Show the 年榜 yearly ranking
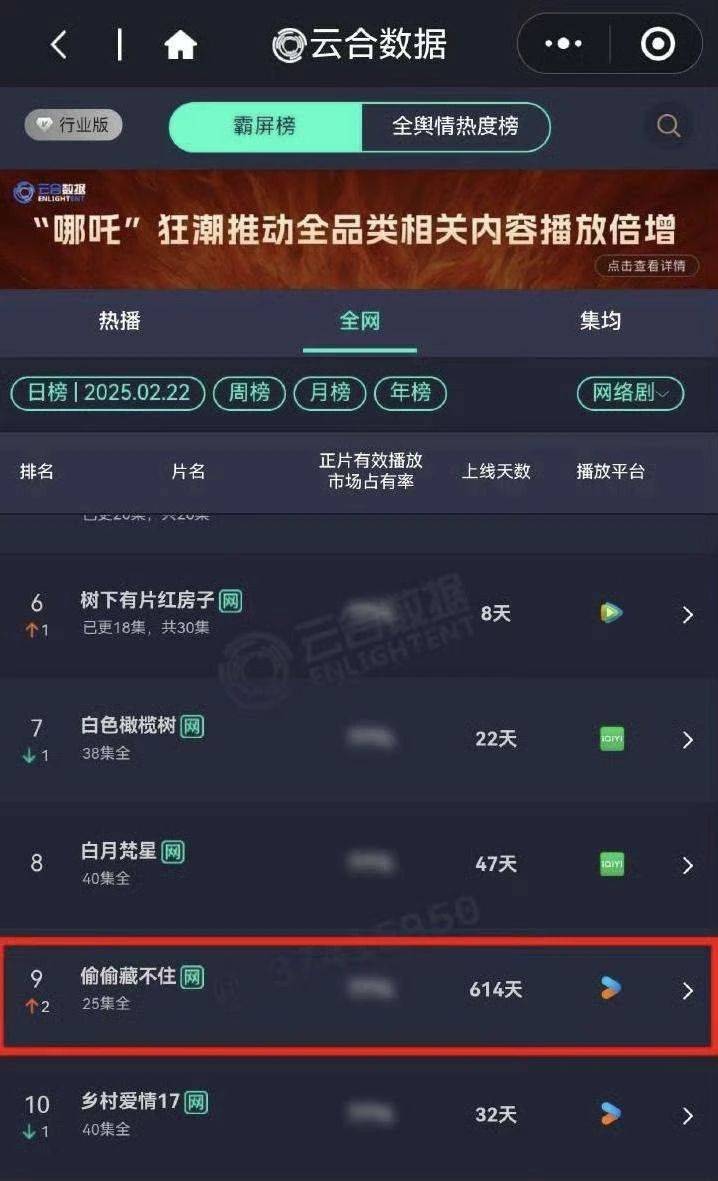Image resolution: width=718 pixels, height=1181 pixels. coord(410,392)
